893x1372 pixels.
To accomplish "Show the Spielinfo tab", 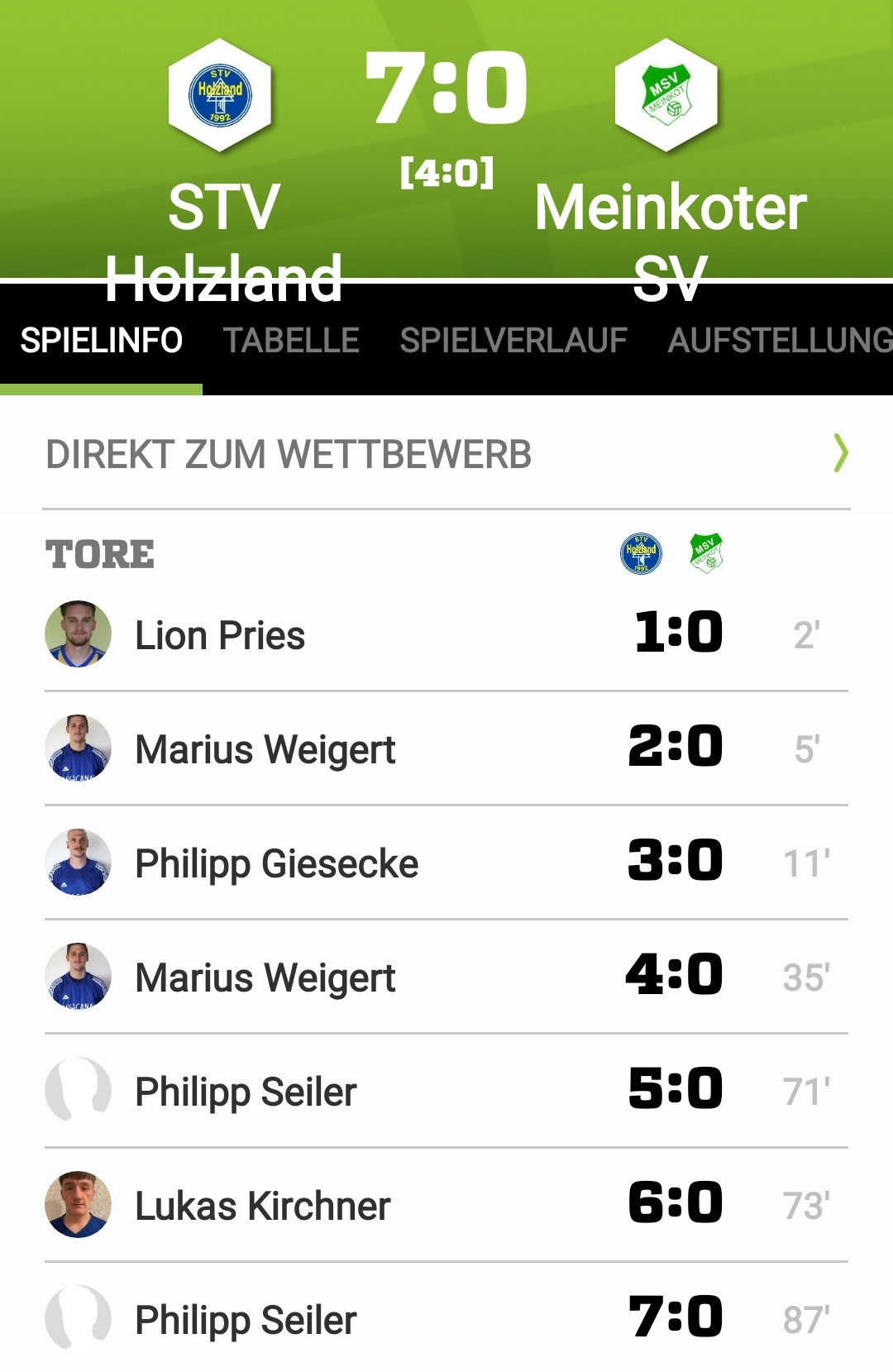I will click(x=101, y=341).
